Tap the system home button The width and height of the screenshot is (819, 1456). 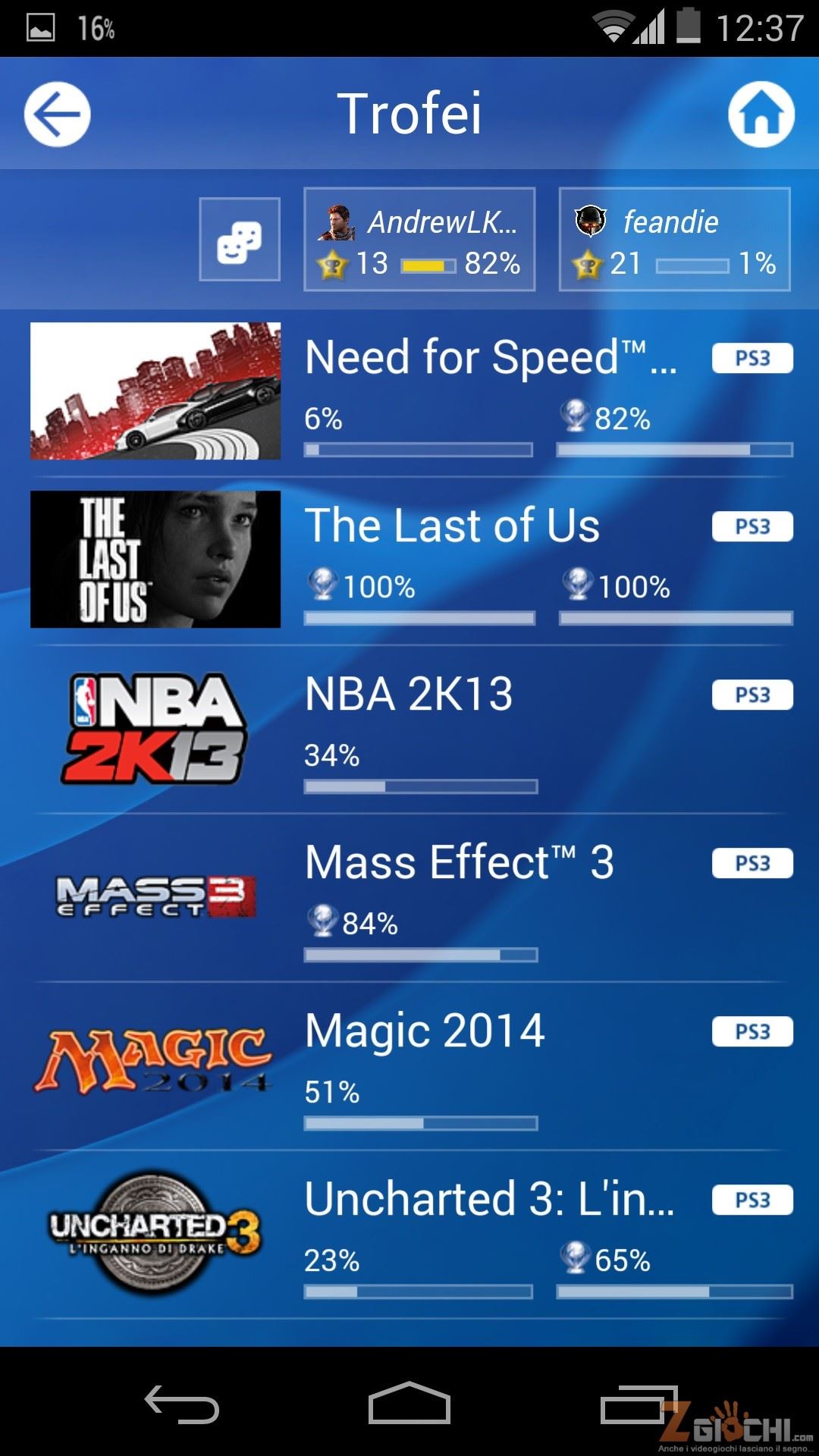(409, 1404)
